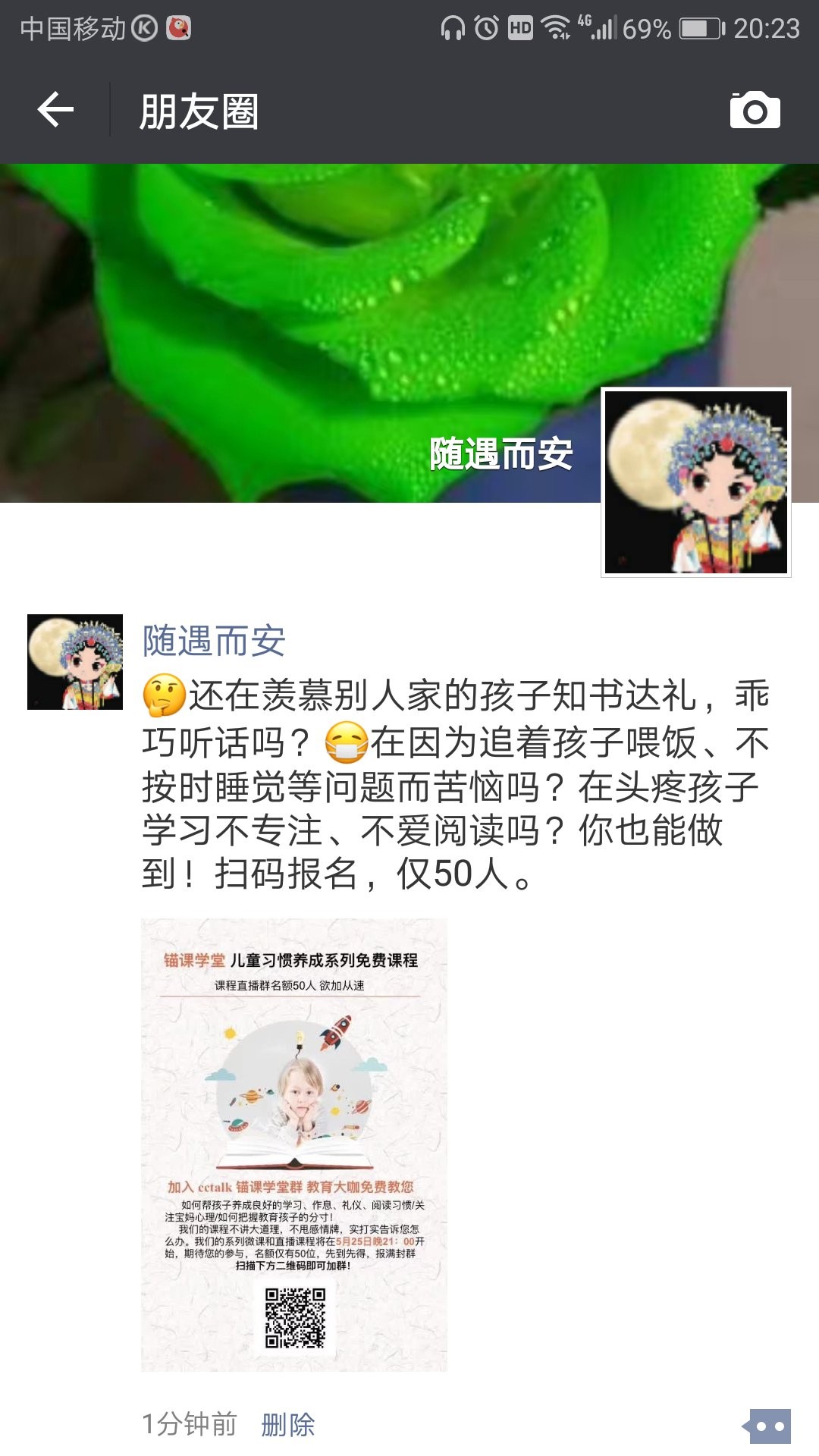Go back from the 朋友圈 screen
The width and height of the screenshot is (819, 1456).
point(55,111)
